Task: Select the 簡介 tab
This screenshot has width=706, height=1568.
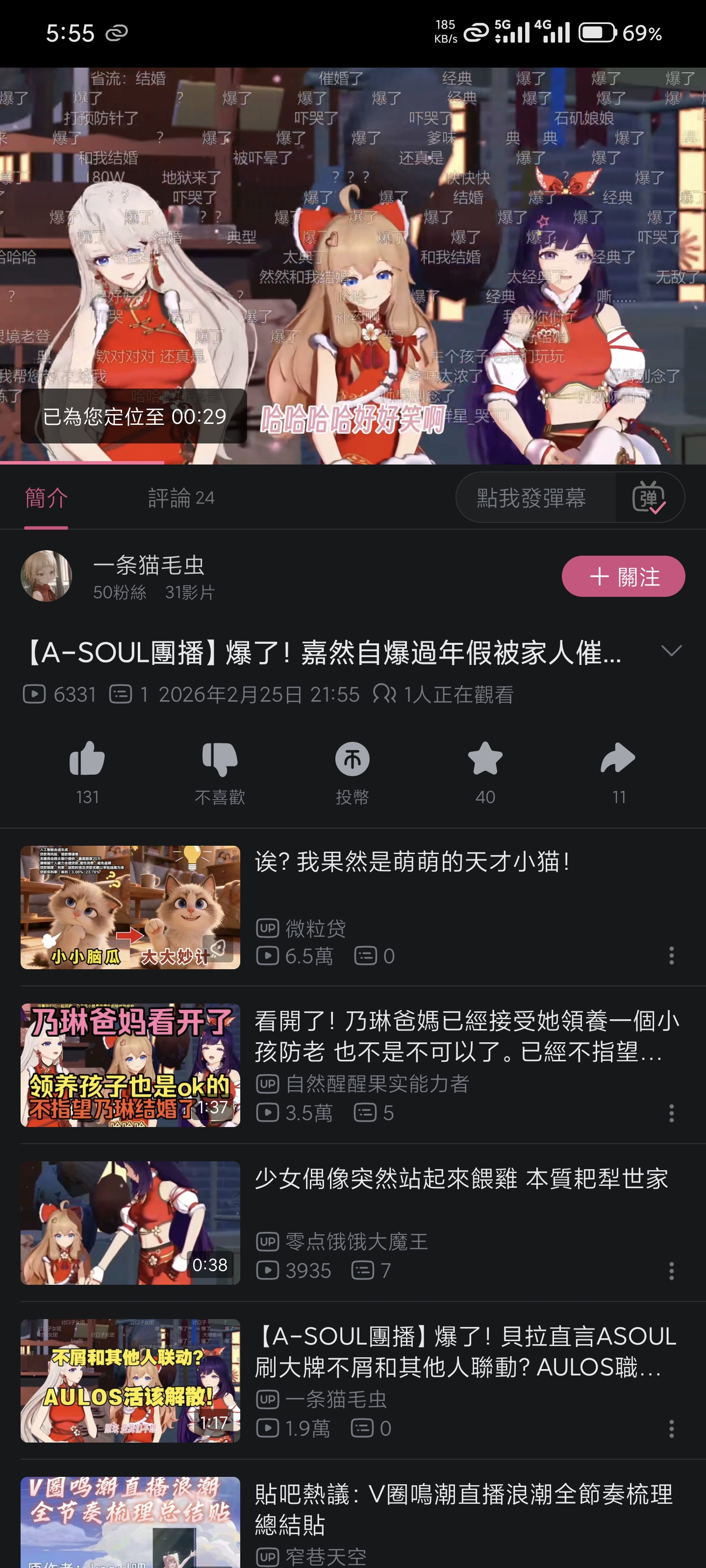Action: (46, 498)
